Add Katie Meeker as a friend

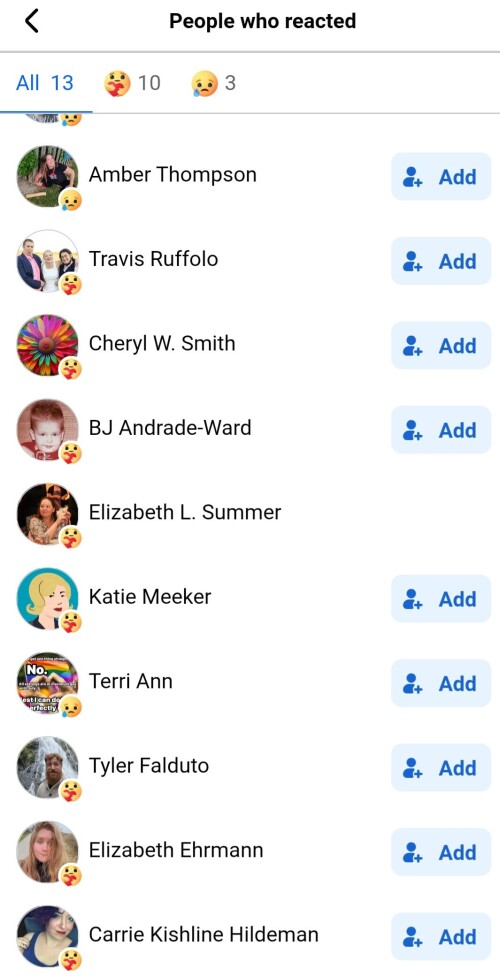pos(441,599)
